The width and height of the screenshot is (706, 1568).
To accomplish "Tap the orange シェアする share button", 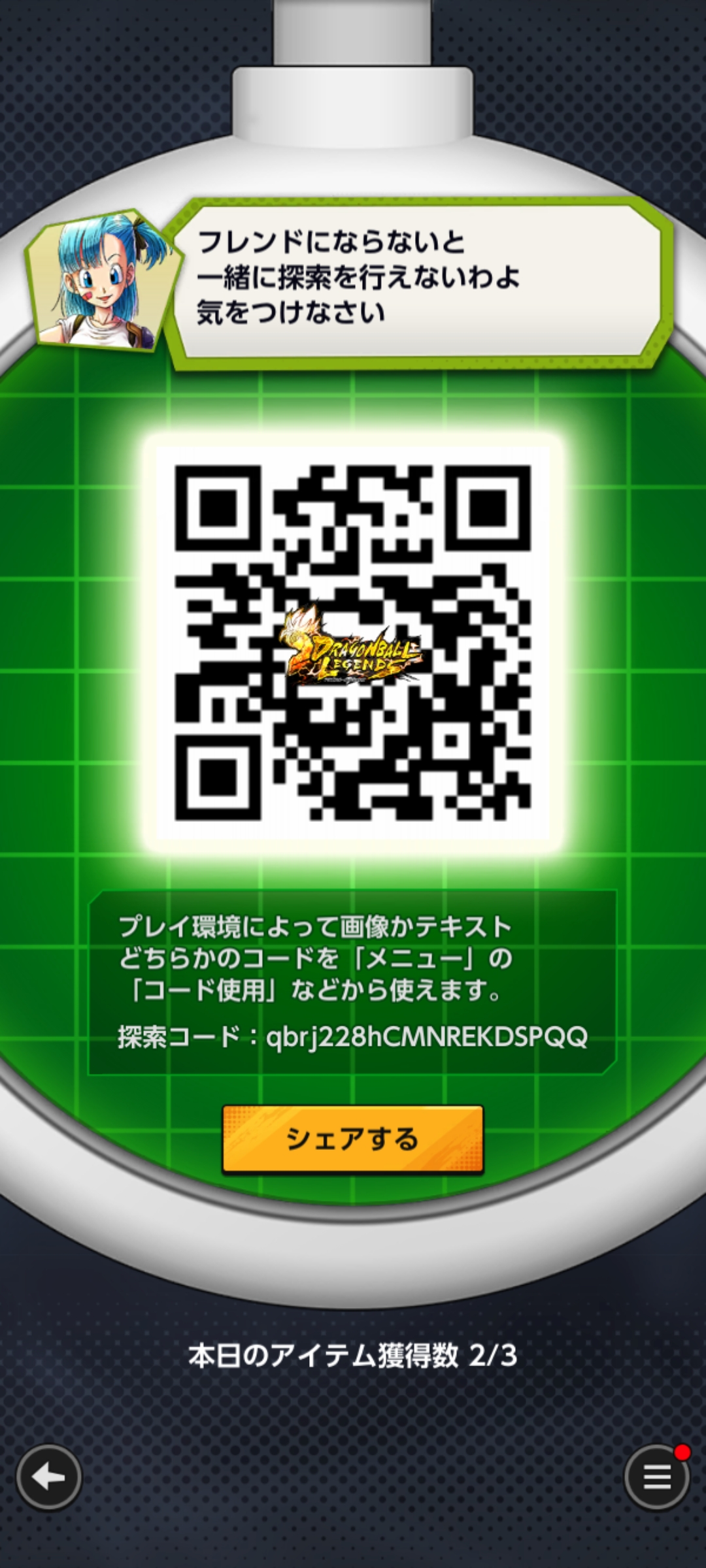I will (352, 1139).
